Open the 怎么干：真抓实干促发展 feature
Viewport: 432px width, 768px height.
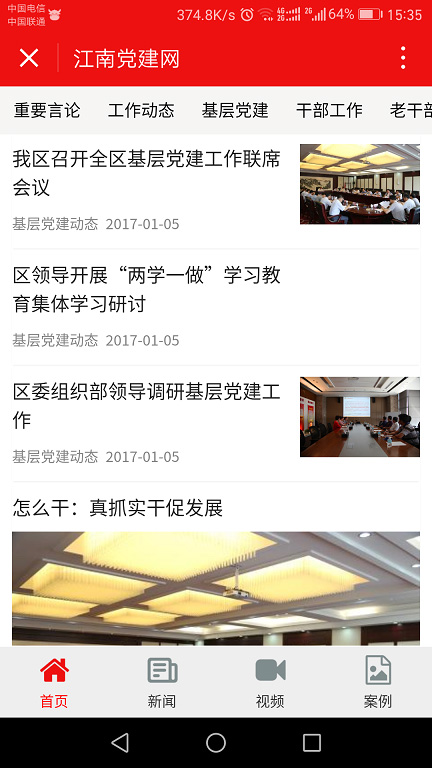point(118,508)
